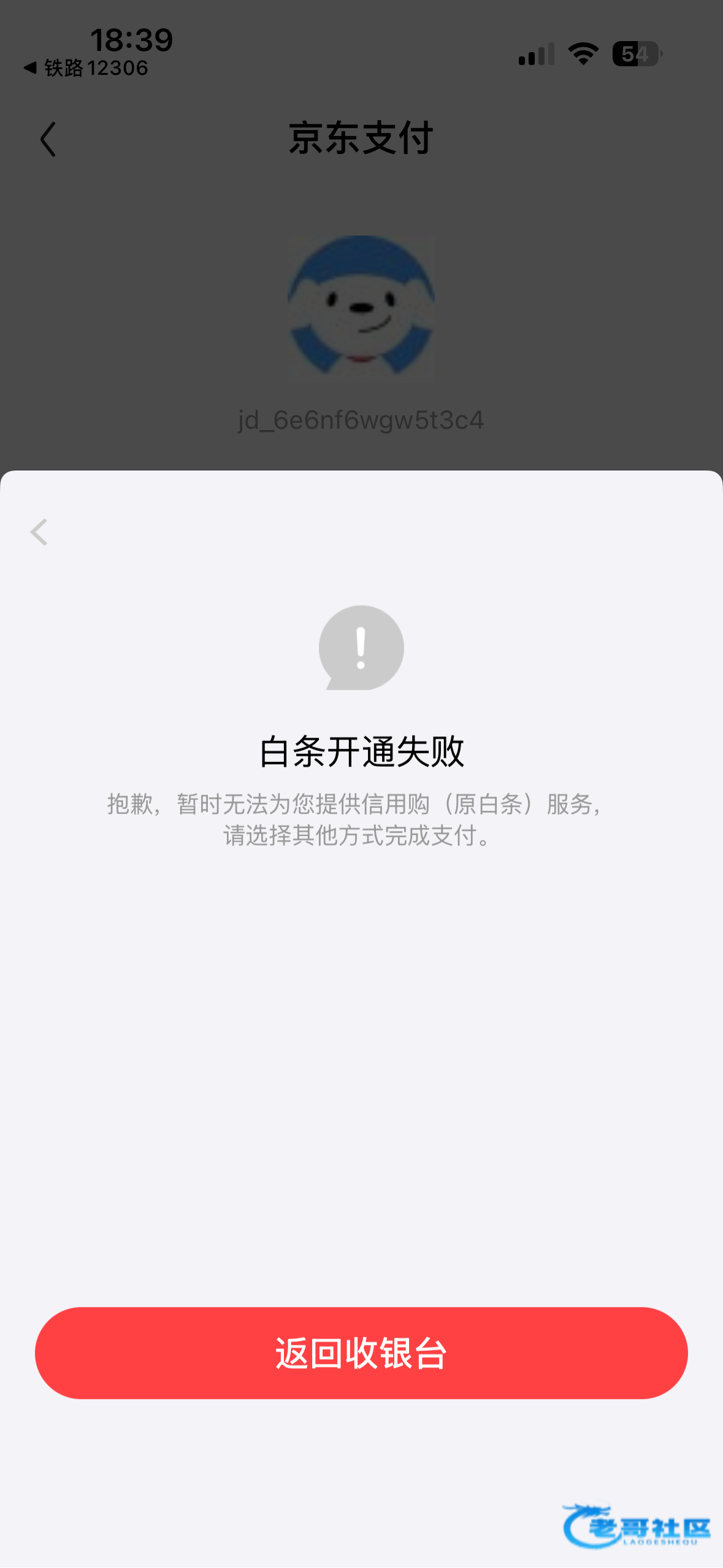
Task: Go back using the sheet's back arrow
Action: click(x=39, y=532)
